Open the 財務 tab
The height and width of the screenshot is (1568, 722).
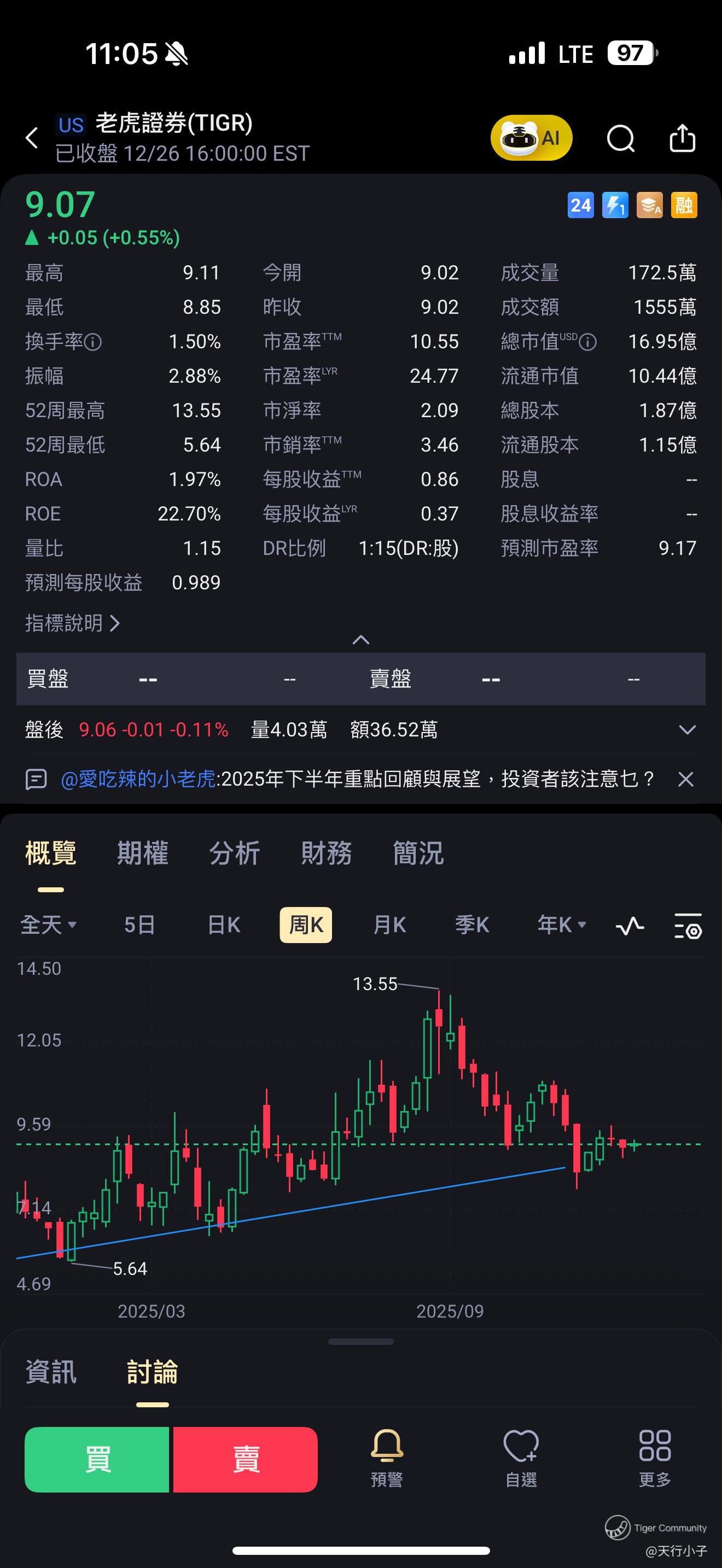coord(327,853)
